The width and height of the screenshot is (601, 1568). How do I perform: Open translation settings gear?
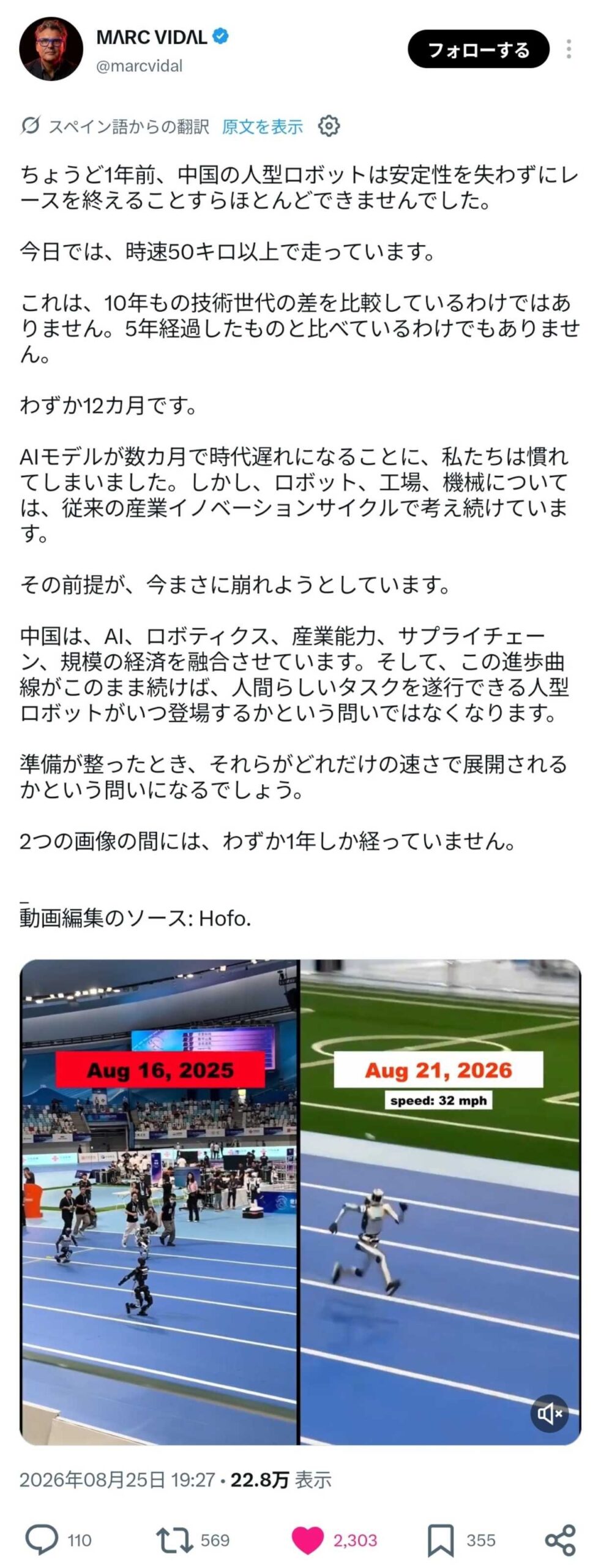pyautogui.click(x=329, y=126)
